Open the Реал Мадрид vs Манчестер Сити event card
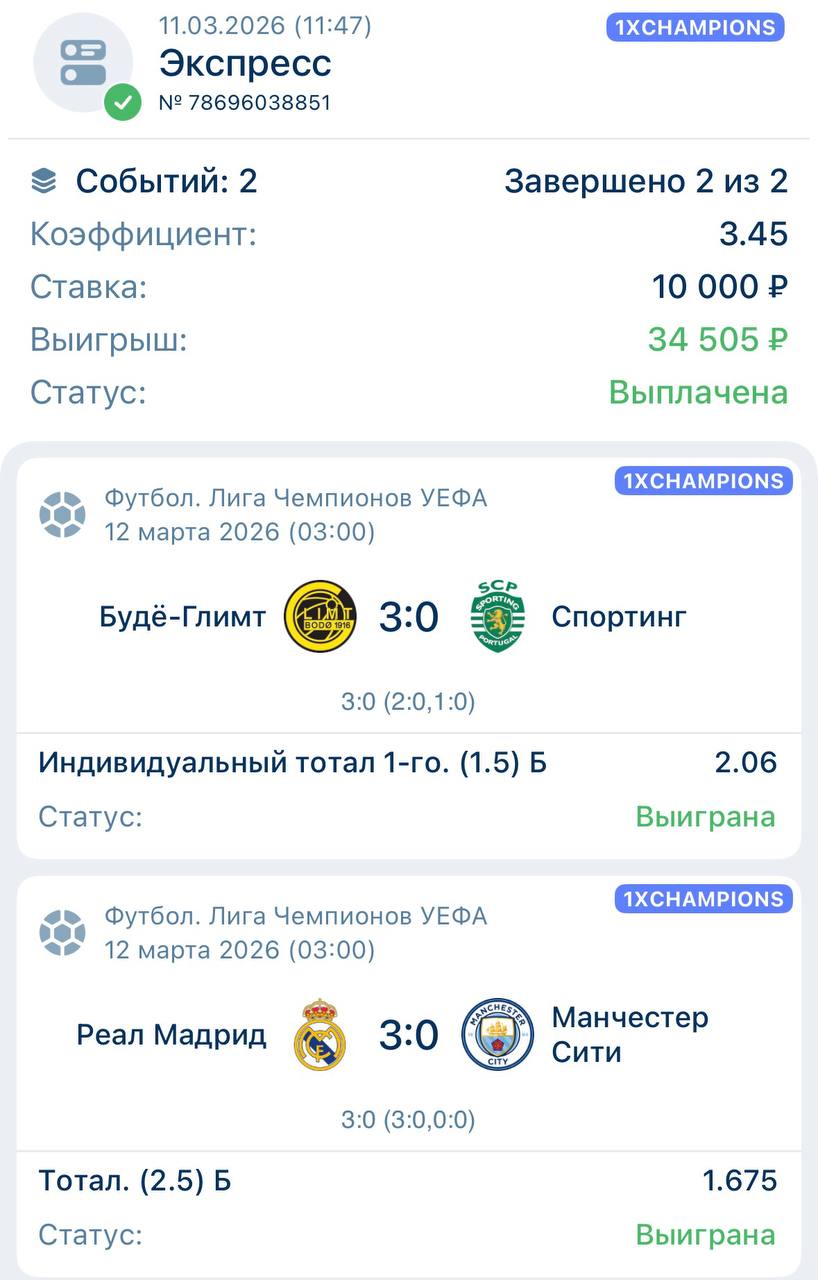The width and height of the screenshot is (818, 1280). (x=408, y=1035)
